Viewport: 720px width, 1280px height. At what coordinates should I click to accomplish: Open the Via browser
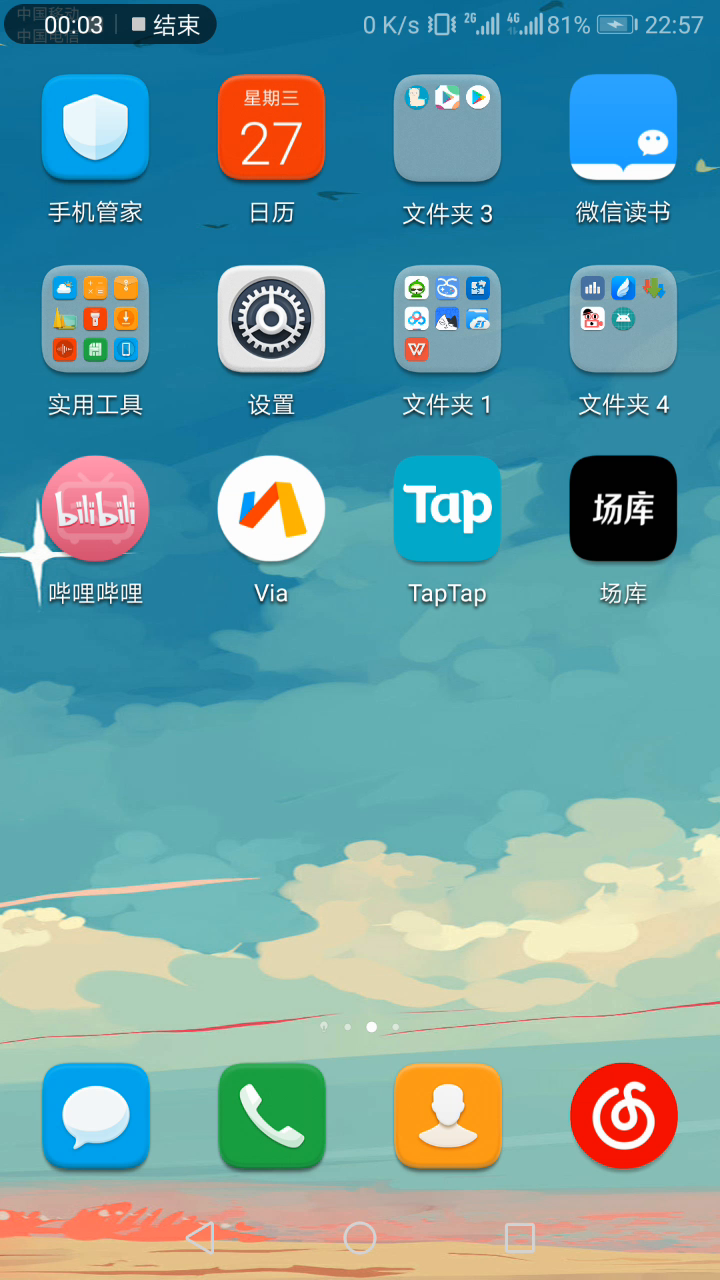(271, 509)
